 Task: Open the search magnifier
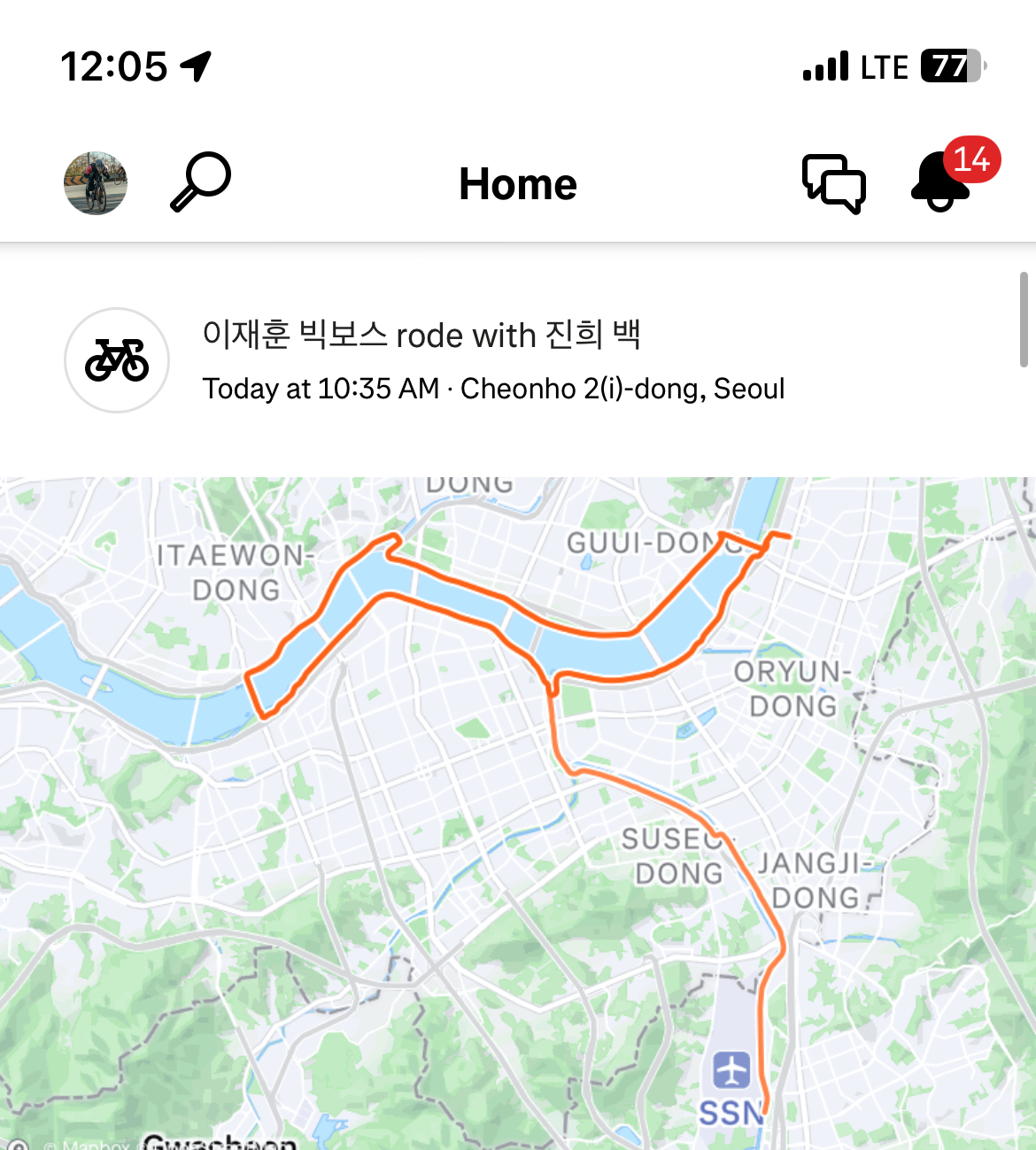click(x=200, y=182)
